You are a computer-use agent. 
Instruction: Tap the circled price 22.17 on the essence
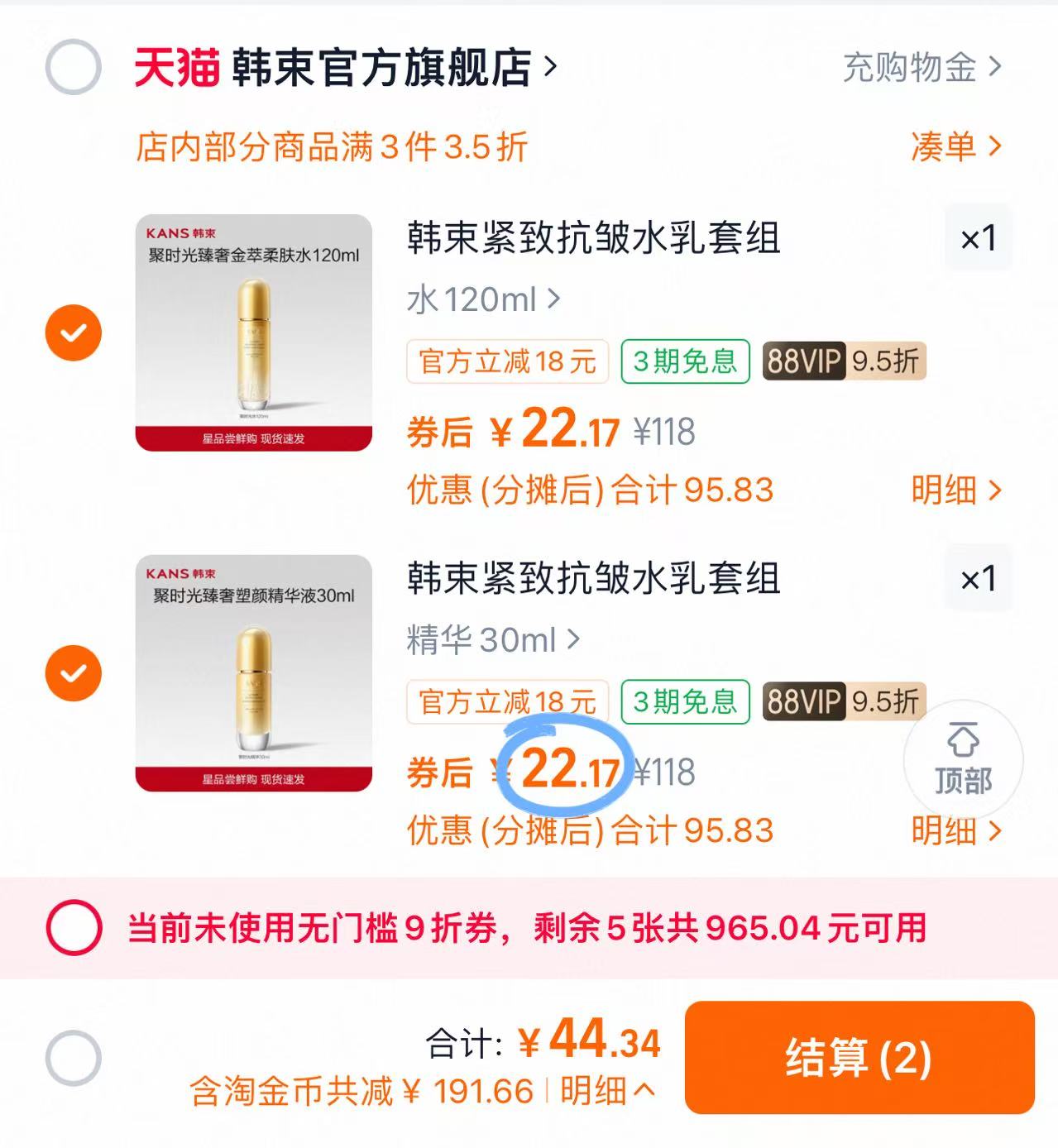pos(571,769)
